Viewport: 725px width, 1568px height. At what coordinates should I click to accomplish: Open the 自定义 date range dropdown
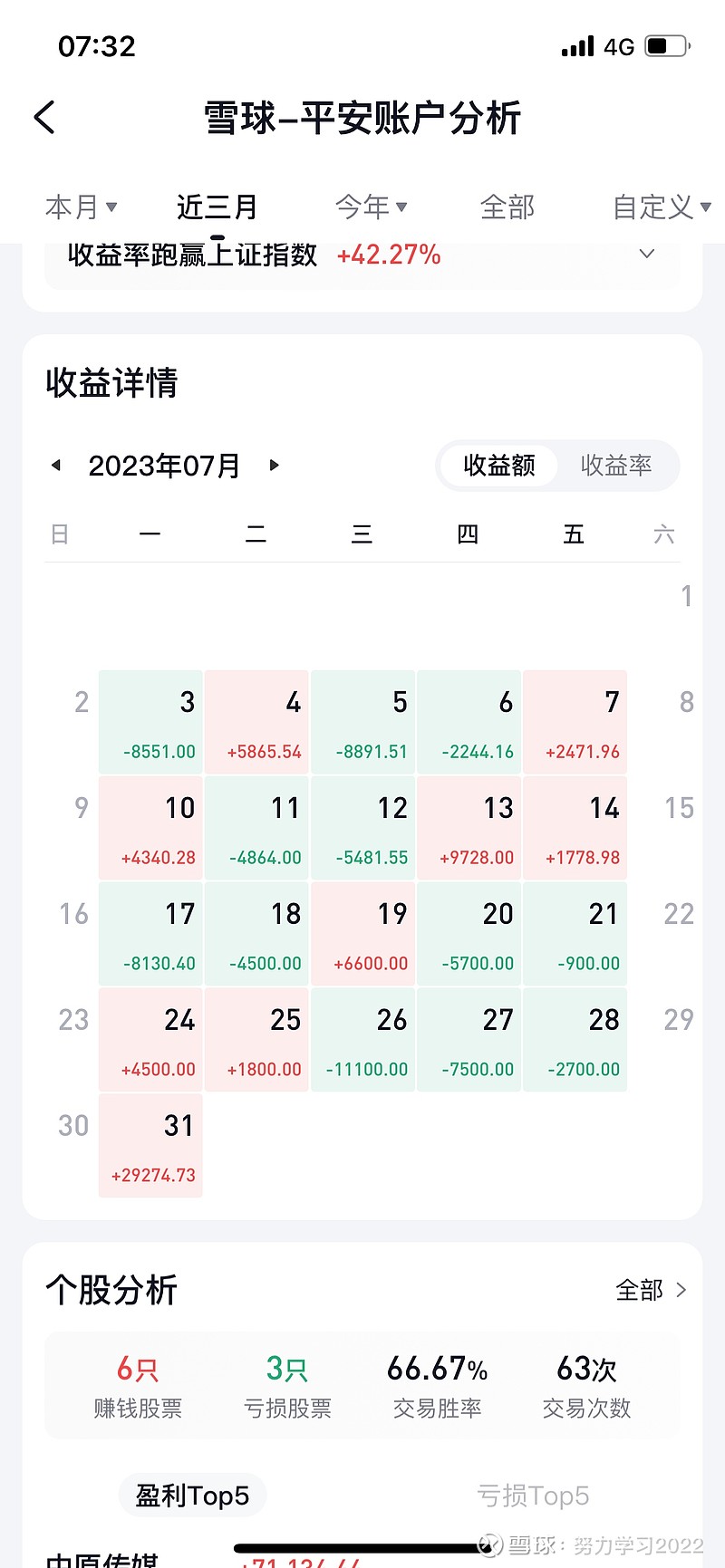659,207
